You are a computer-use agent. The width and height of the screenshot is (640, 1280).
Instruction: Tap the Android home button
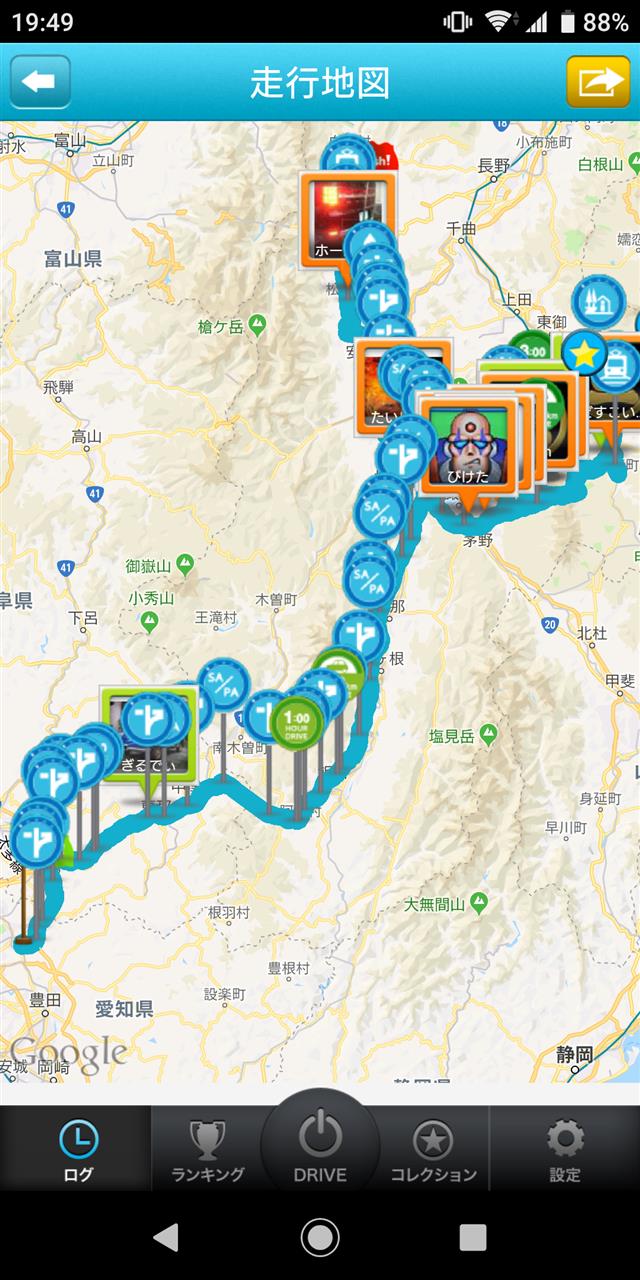(320, 1237)
